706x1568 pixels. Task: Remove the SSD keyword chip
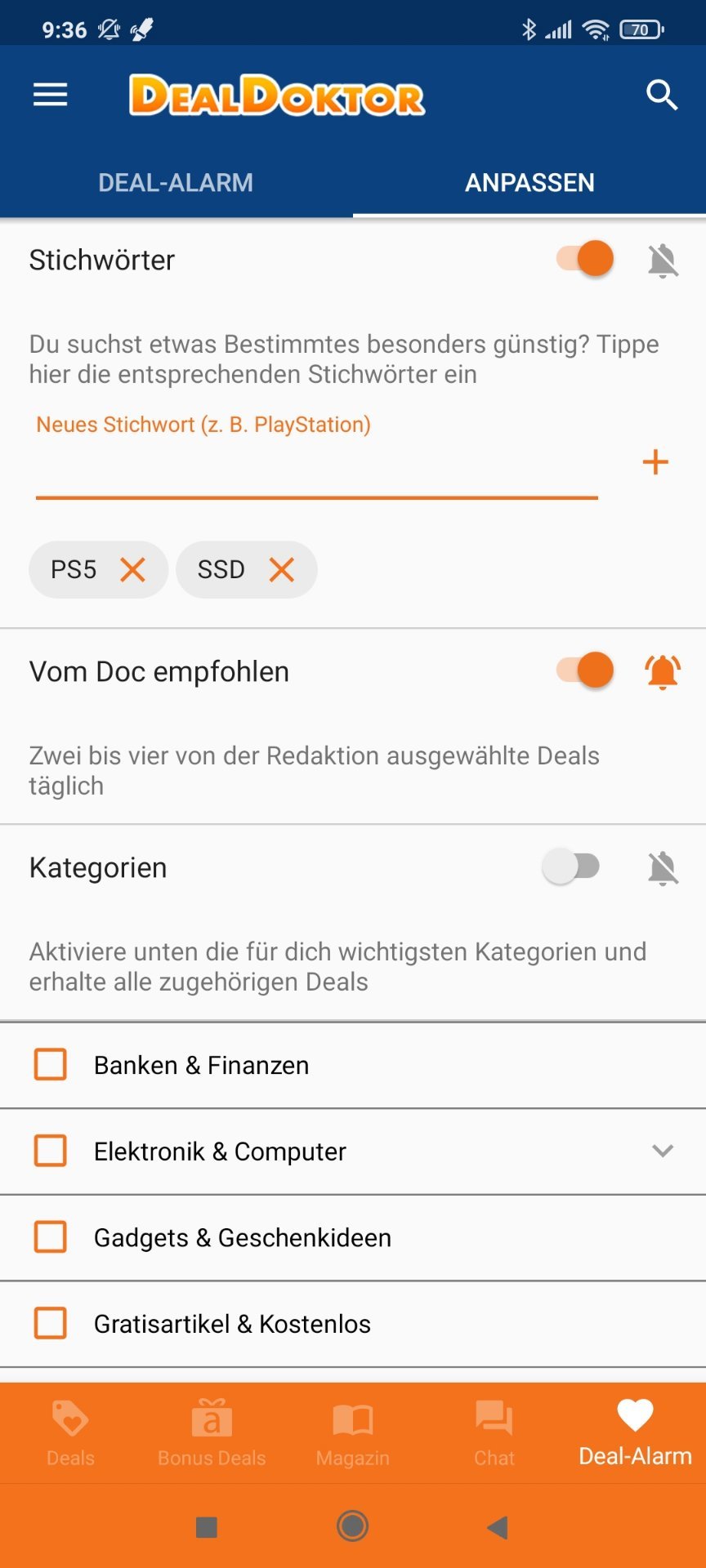[x=282, y=569]
